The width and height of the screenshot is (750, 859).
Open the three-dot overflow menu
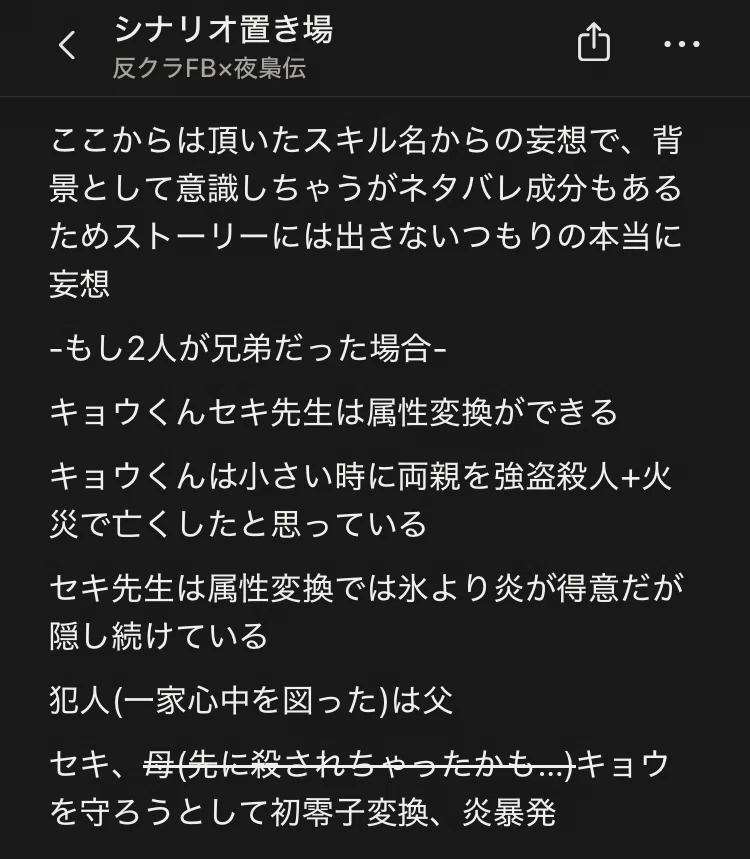682,44
